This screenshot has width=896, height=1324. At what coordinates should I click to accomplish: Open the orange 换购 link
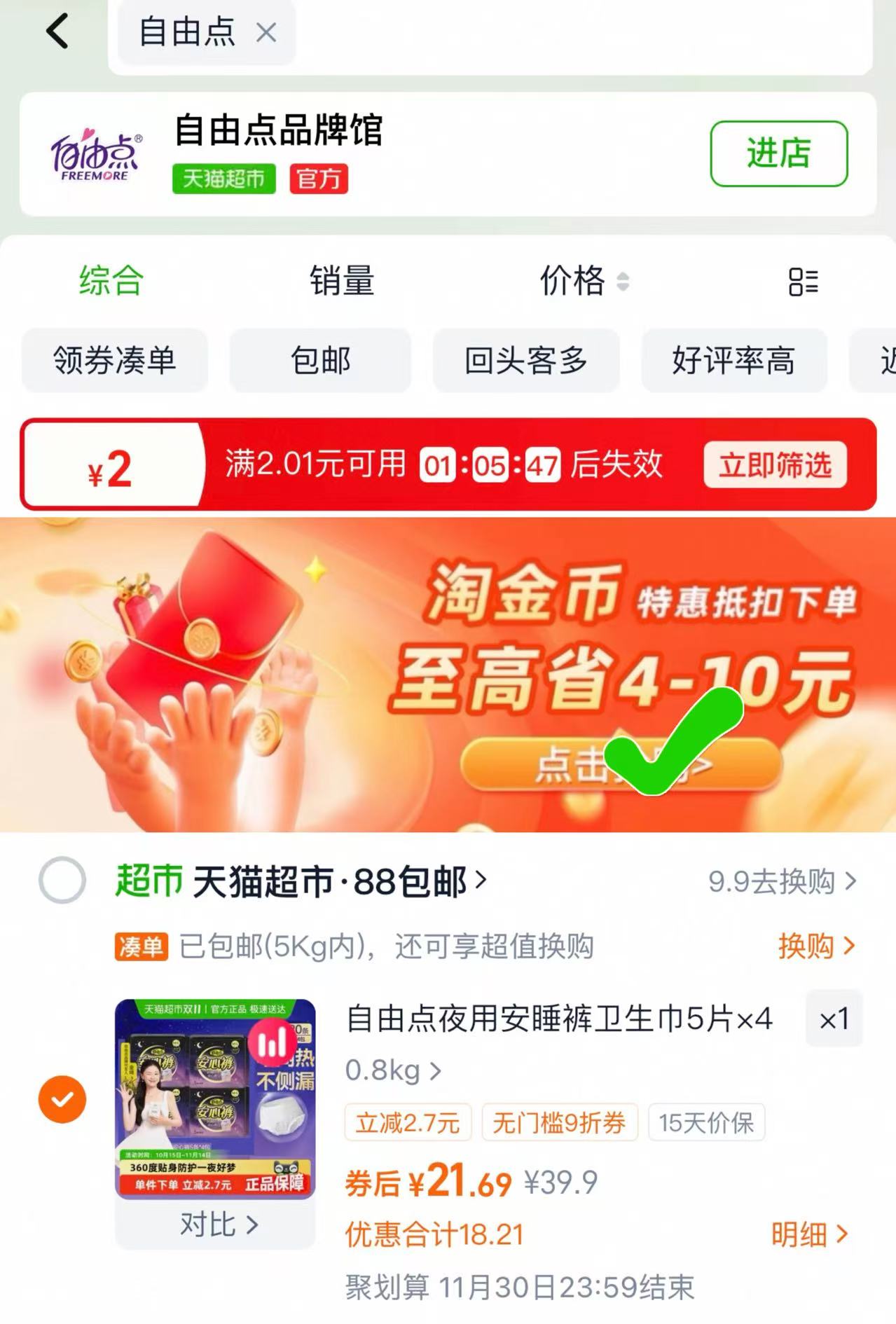click(815, 946)
